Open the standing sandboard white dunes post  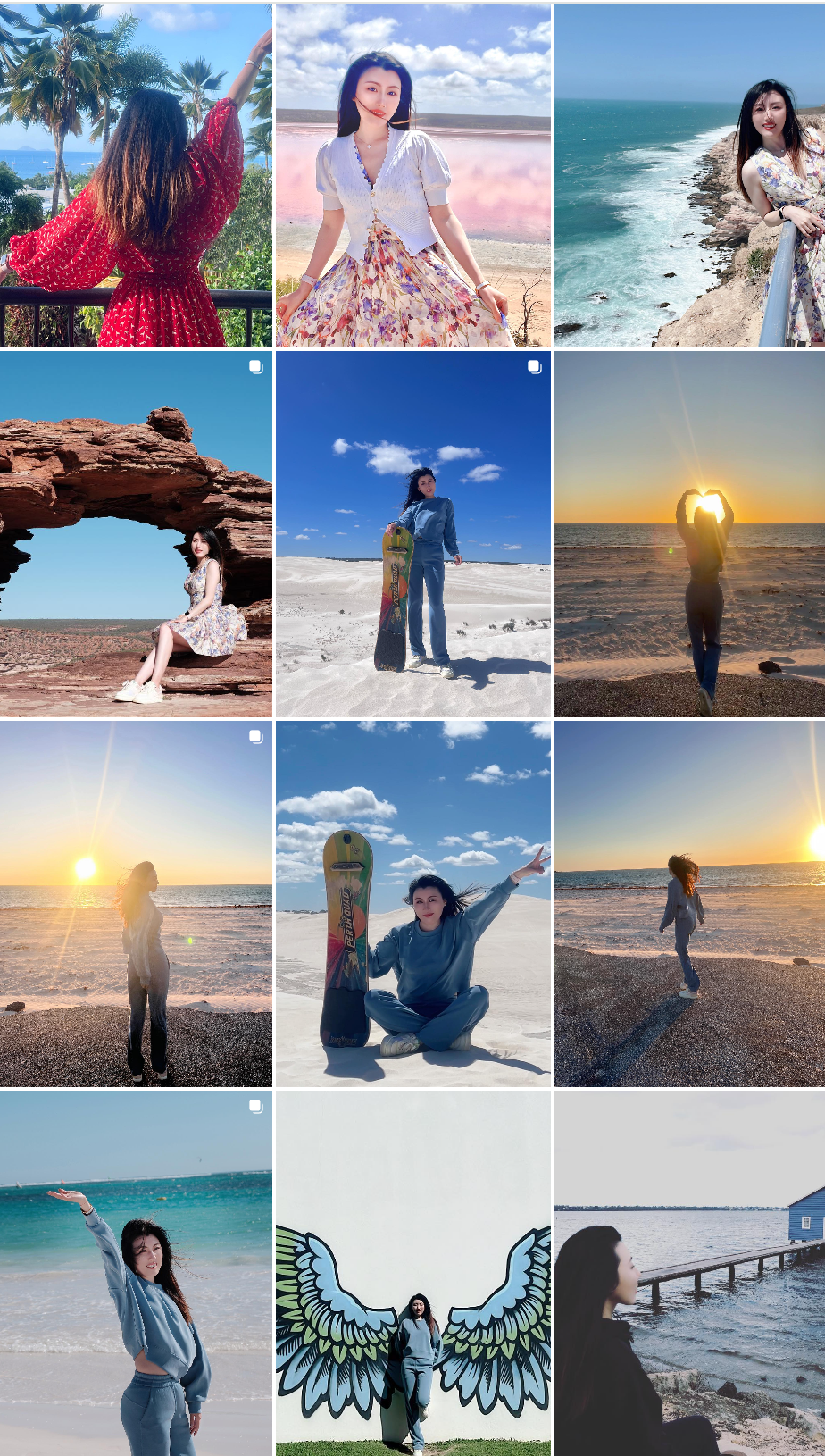click(412, 534)
